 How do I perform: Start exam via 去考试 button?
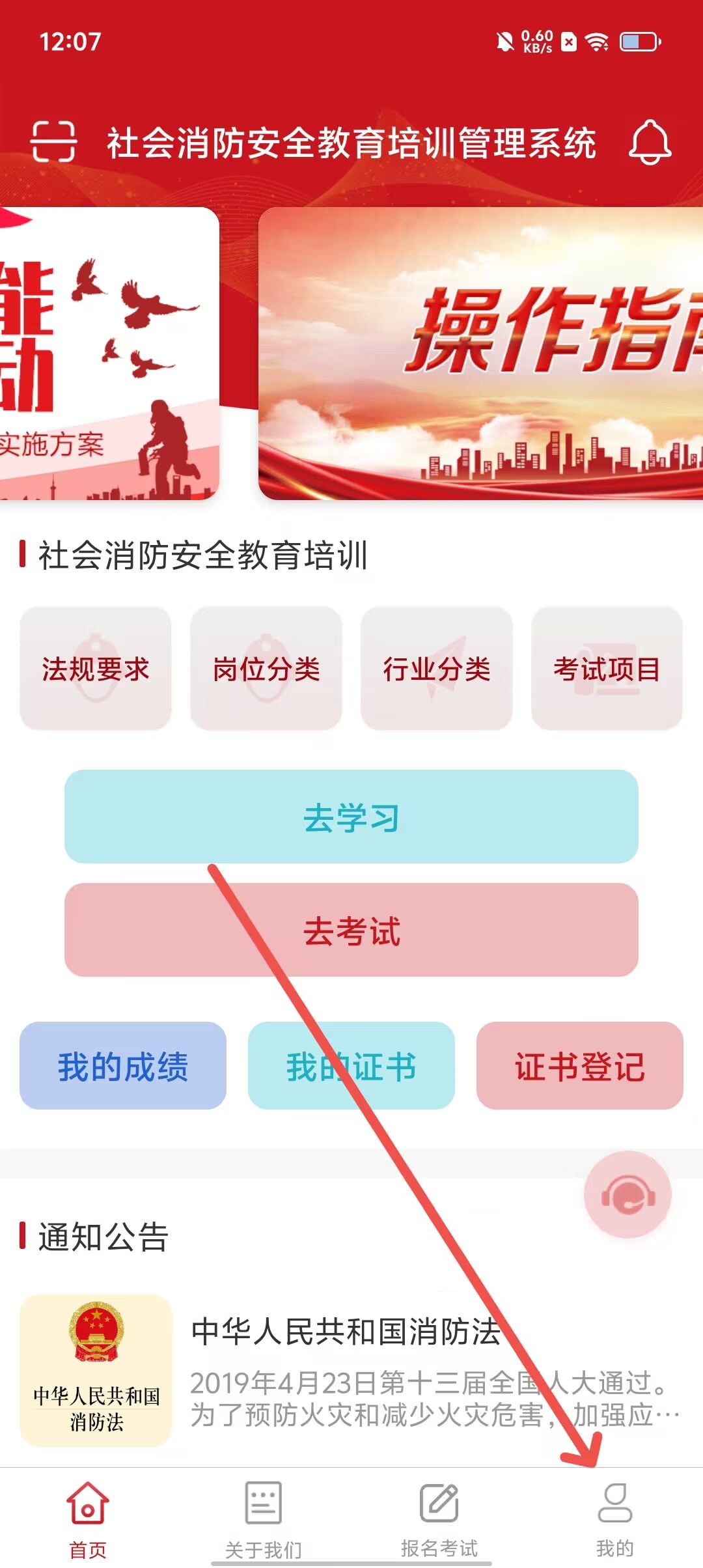click(351, 931)
